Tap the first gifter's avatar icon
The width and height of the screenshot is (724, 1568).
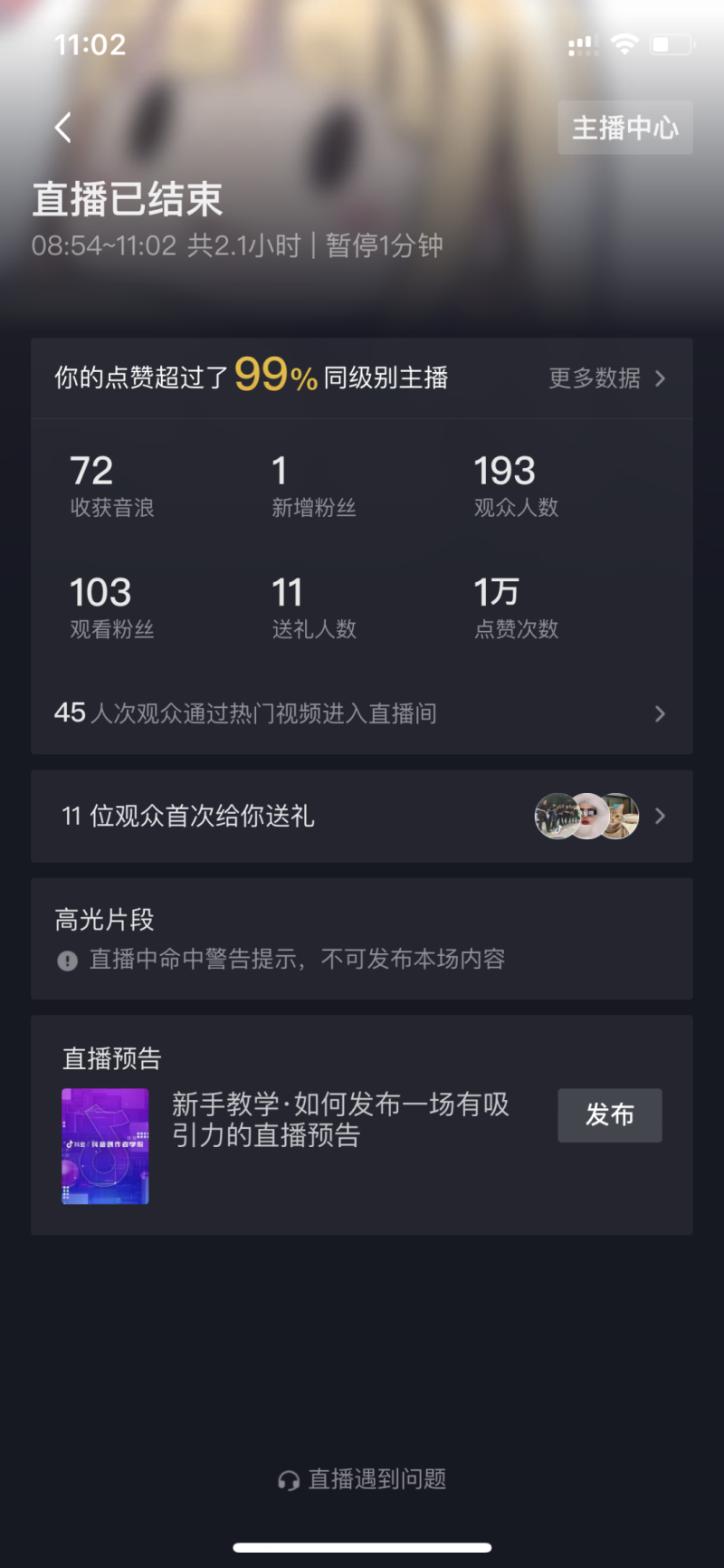coord(557,816)
